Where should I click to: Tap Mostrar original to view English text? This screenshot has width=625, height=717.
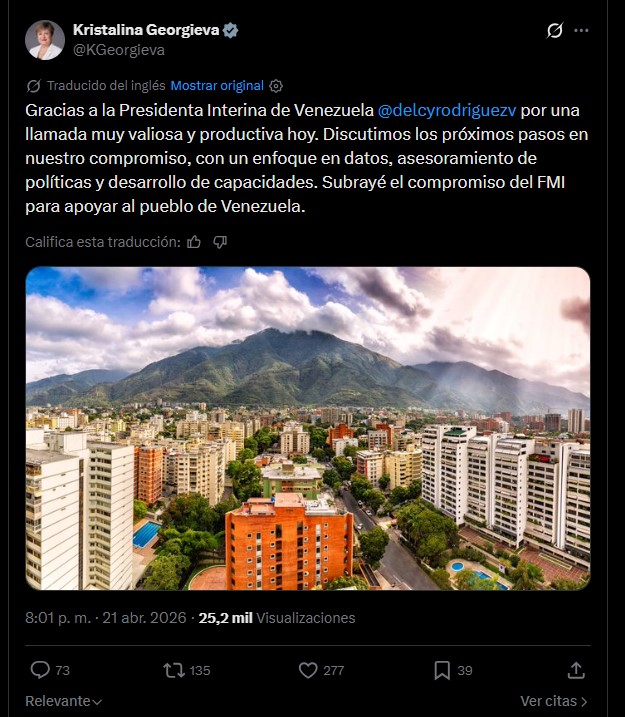tap(217, 85)
